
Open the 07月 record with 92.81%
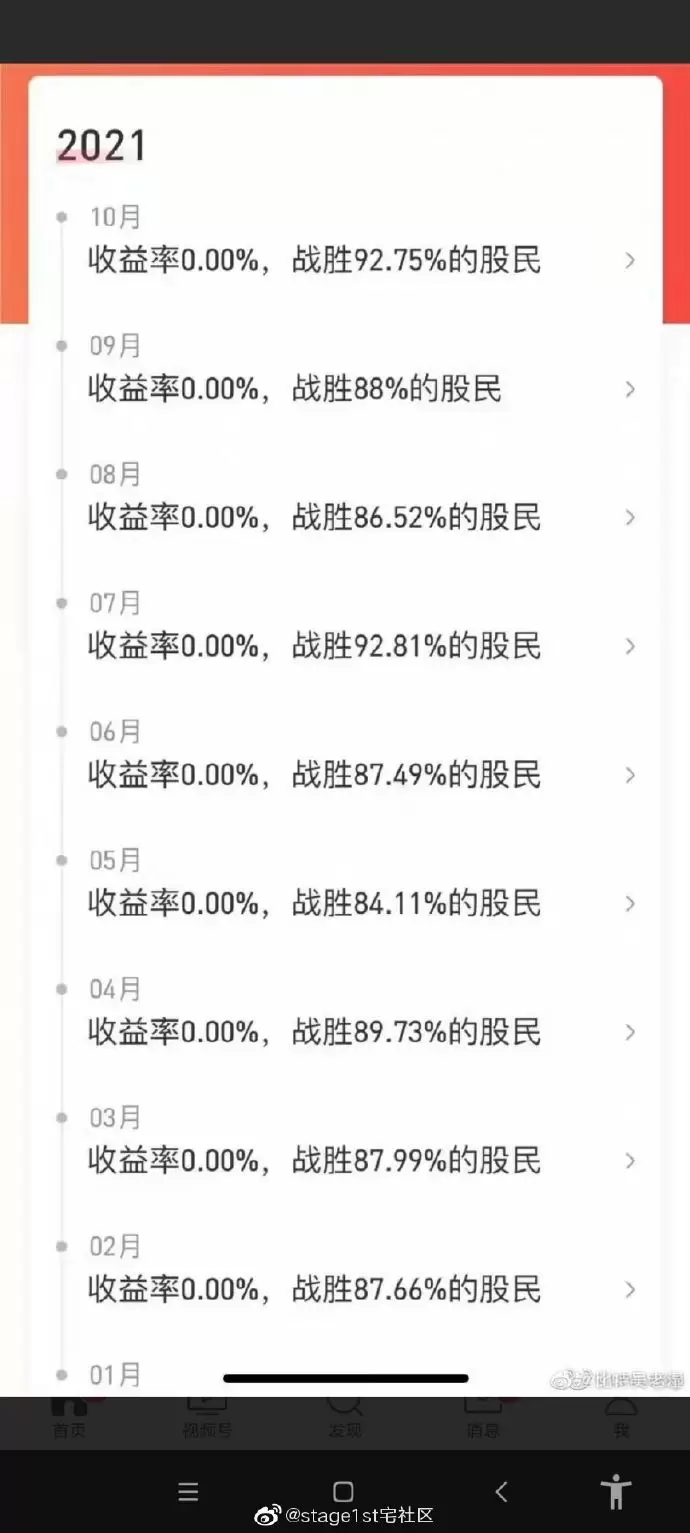click(345, 627)
